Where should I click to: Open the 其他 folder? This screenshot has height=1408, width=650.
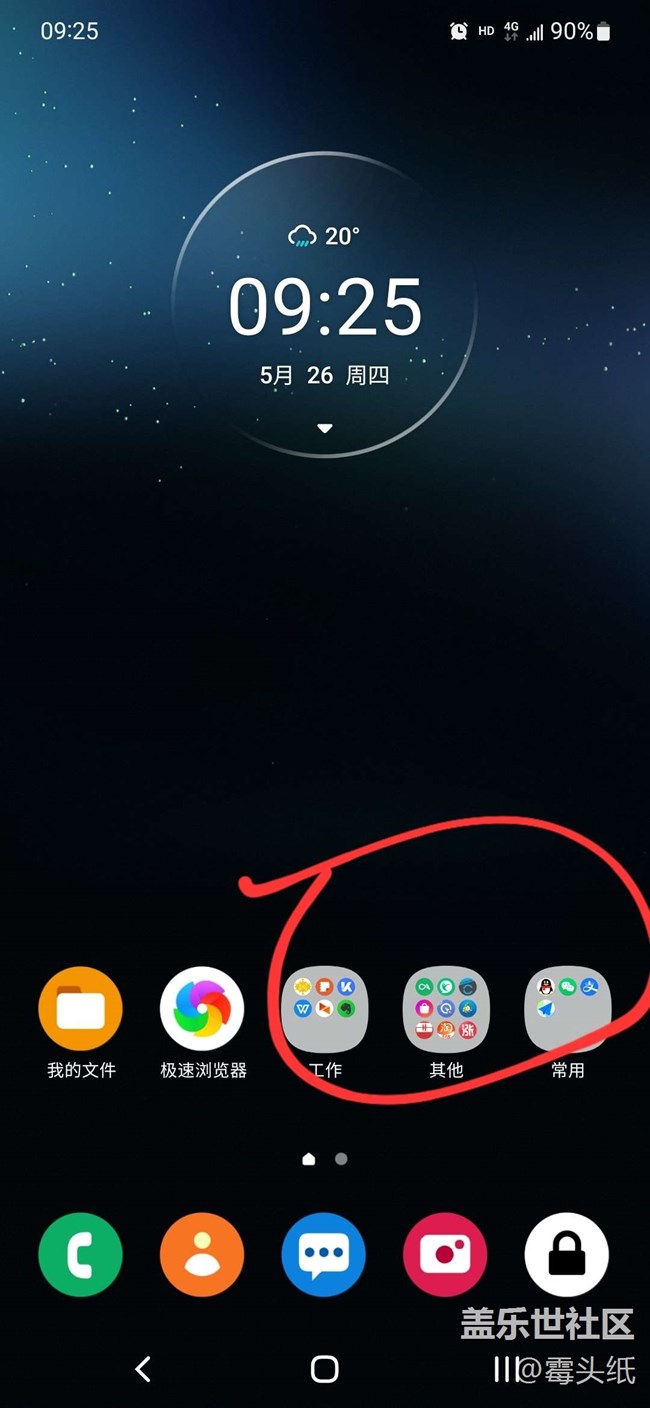[x=446, y=1009]
